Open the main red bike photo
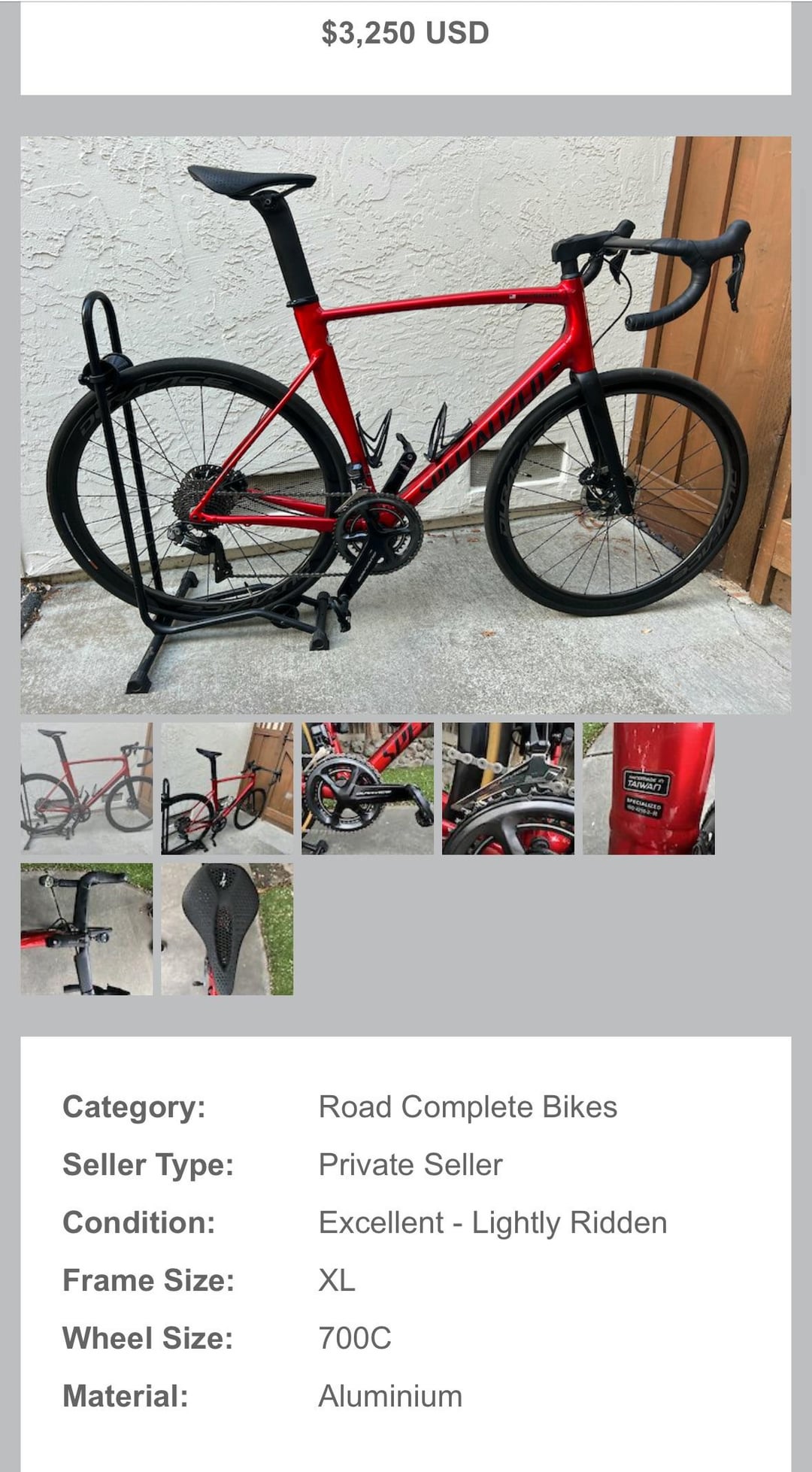812x1472 pixels. tap(405, 425)
